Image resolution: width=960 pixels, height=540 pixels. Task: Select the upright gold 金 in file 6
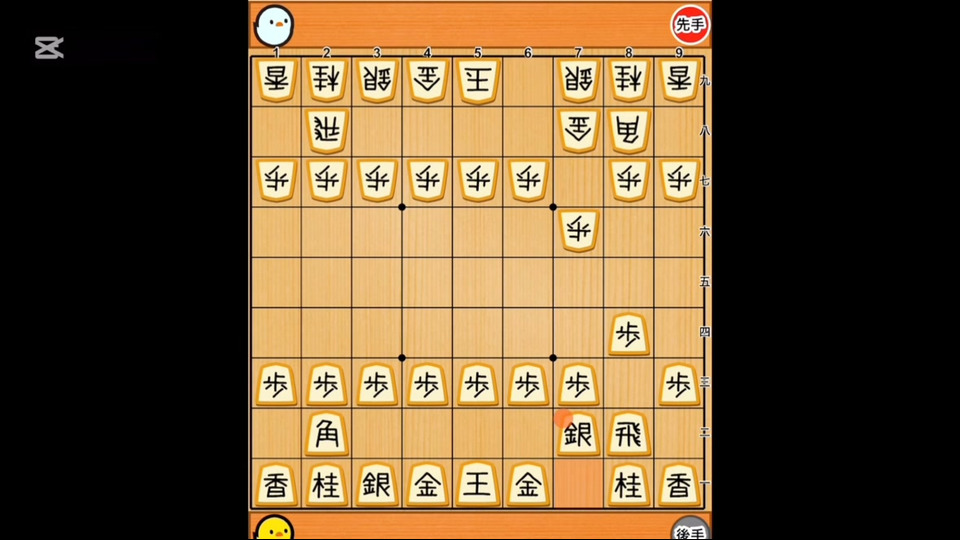pos(528,485)
